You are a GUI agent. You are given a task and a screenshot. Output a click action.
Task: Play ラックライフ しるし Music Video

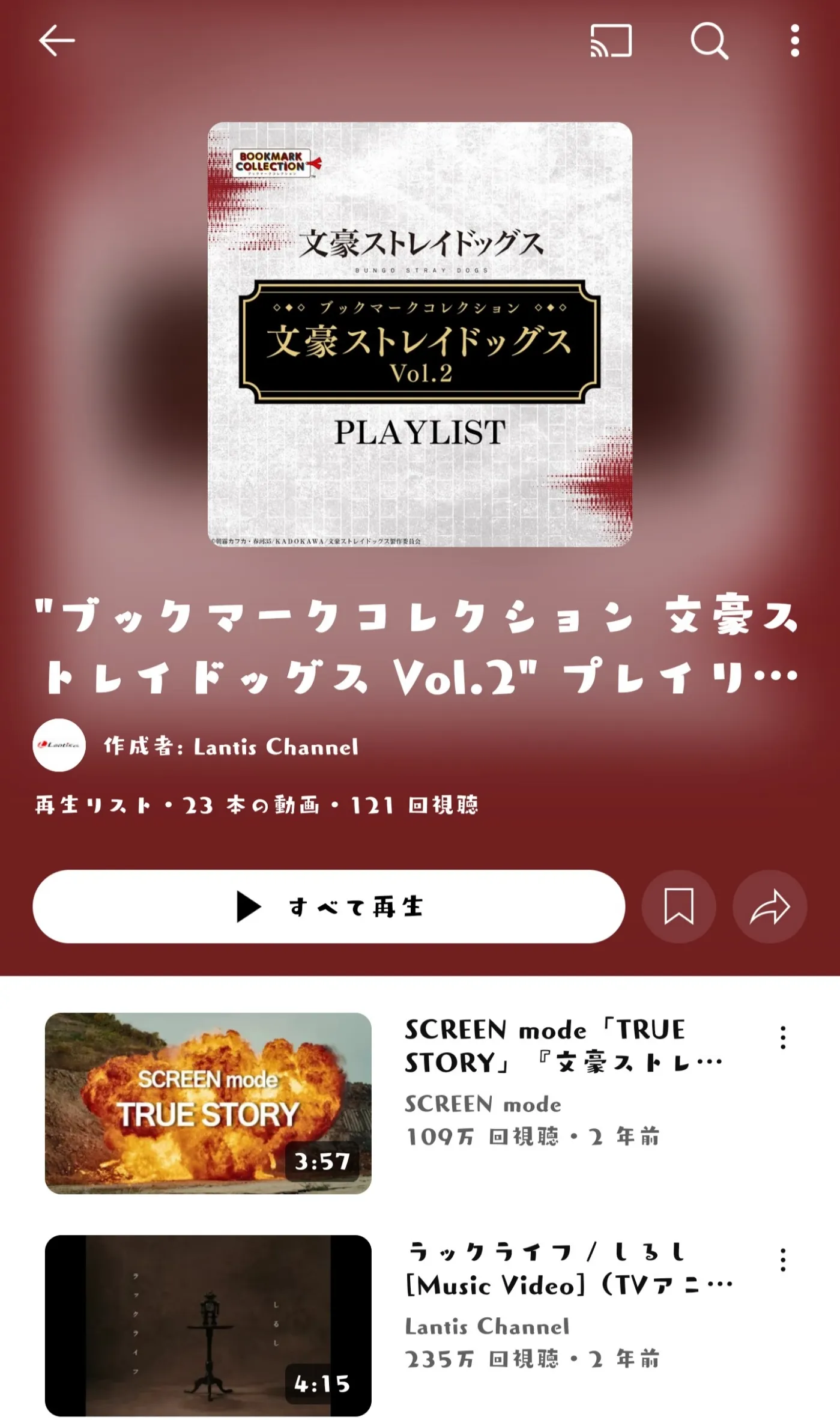tap(208, 1326)
